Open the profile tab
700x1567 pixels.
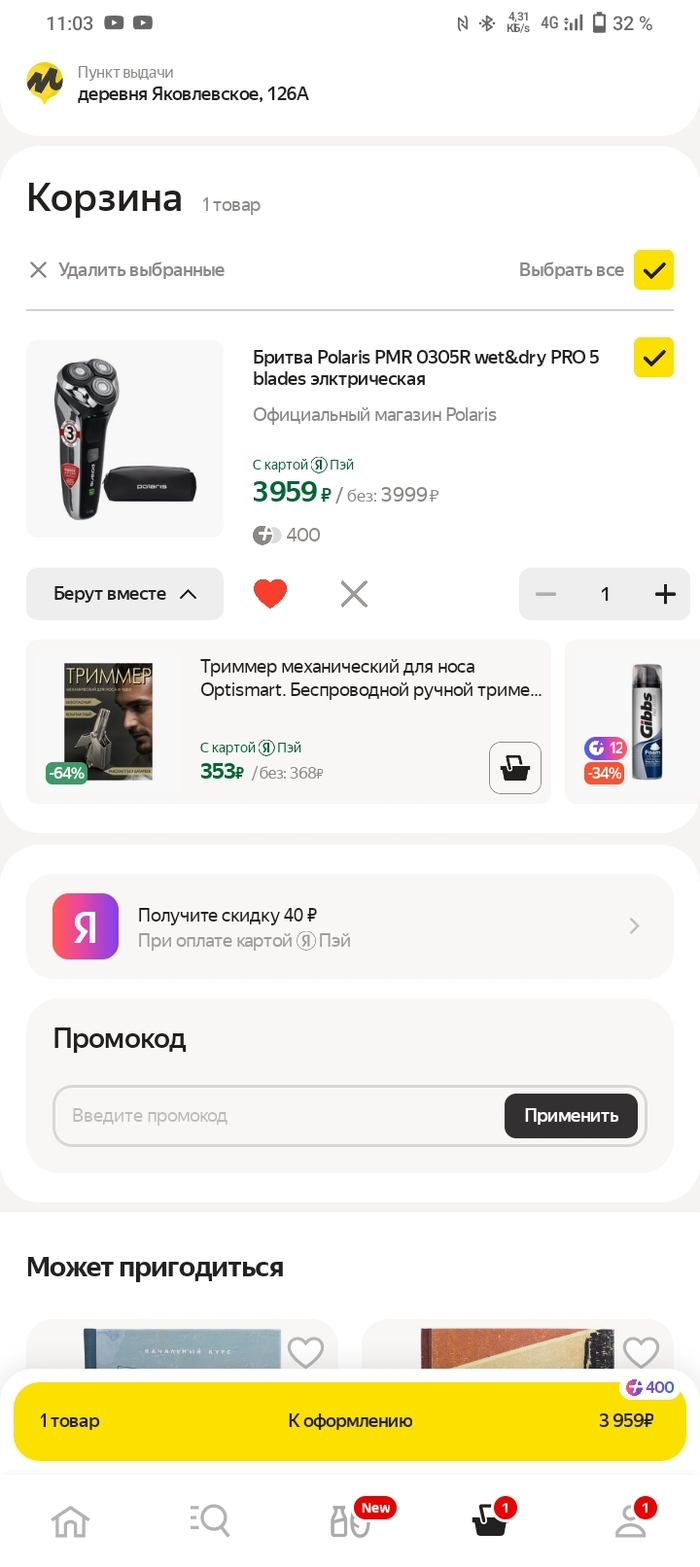pos(630,1521)
